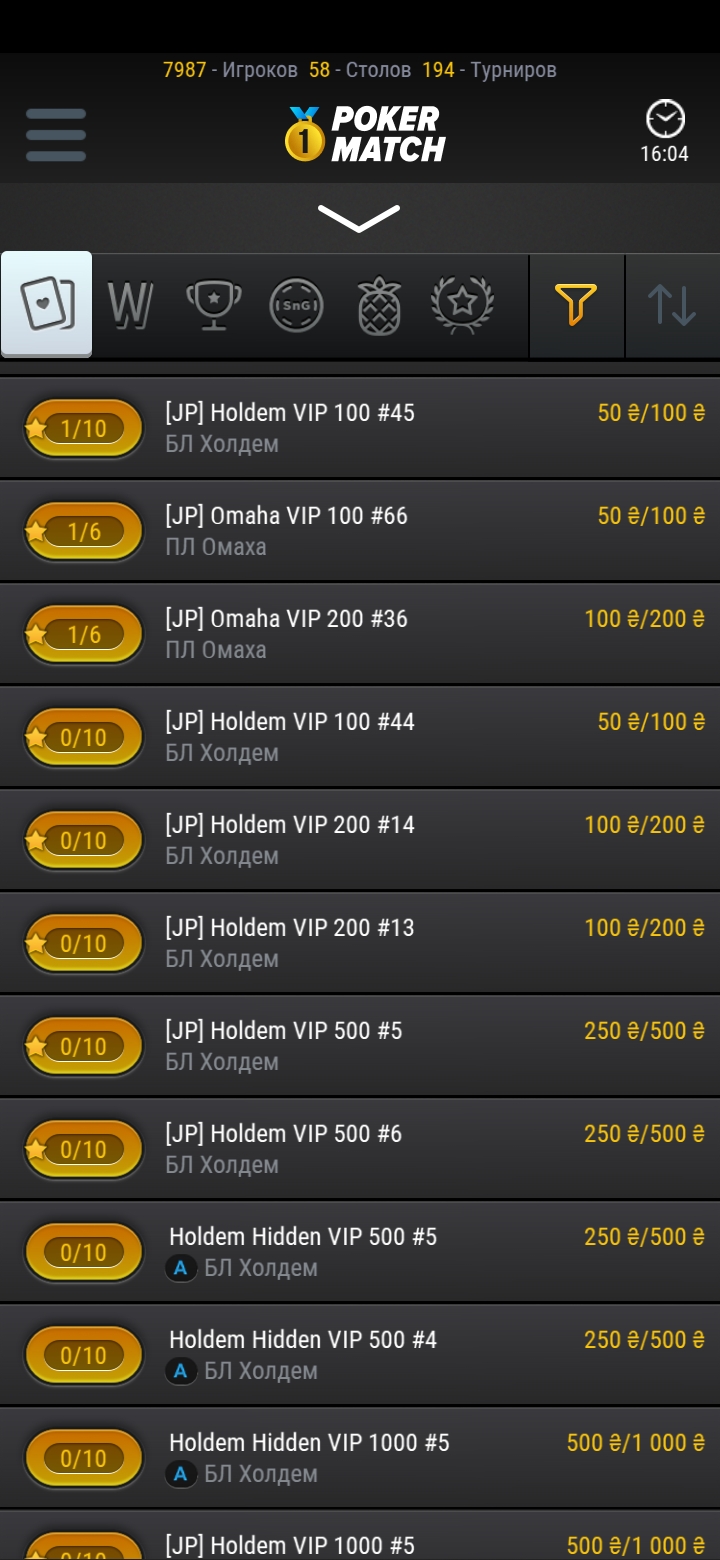This screenshot has height=1560, width=720.
Task: Open table Holdem Hidden VIP 500 #5
Action: (x=360, y=1252)
